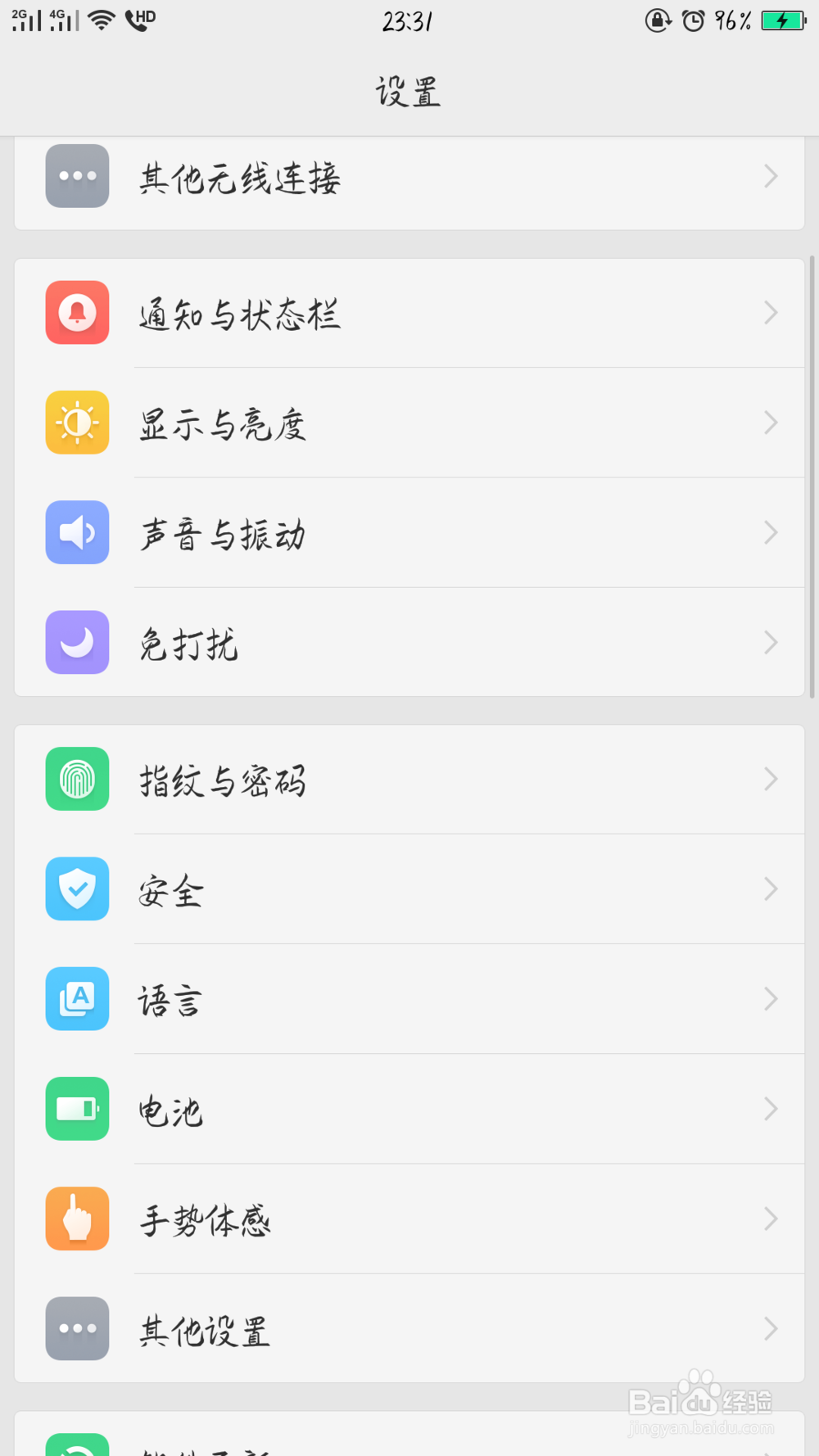Go to 显示与亮度
The width and height of the screenshot is (819, 1456).
coord(409,423)
